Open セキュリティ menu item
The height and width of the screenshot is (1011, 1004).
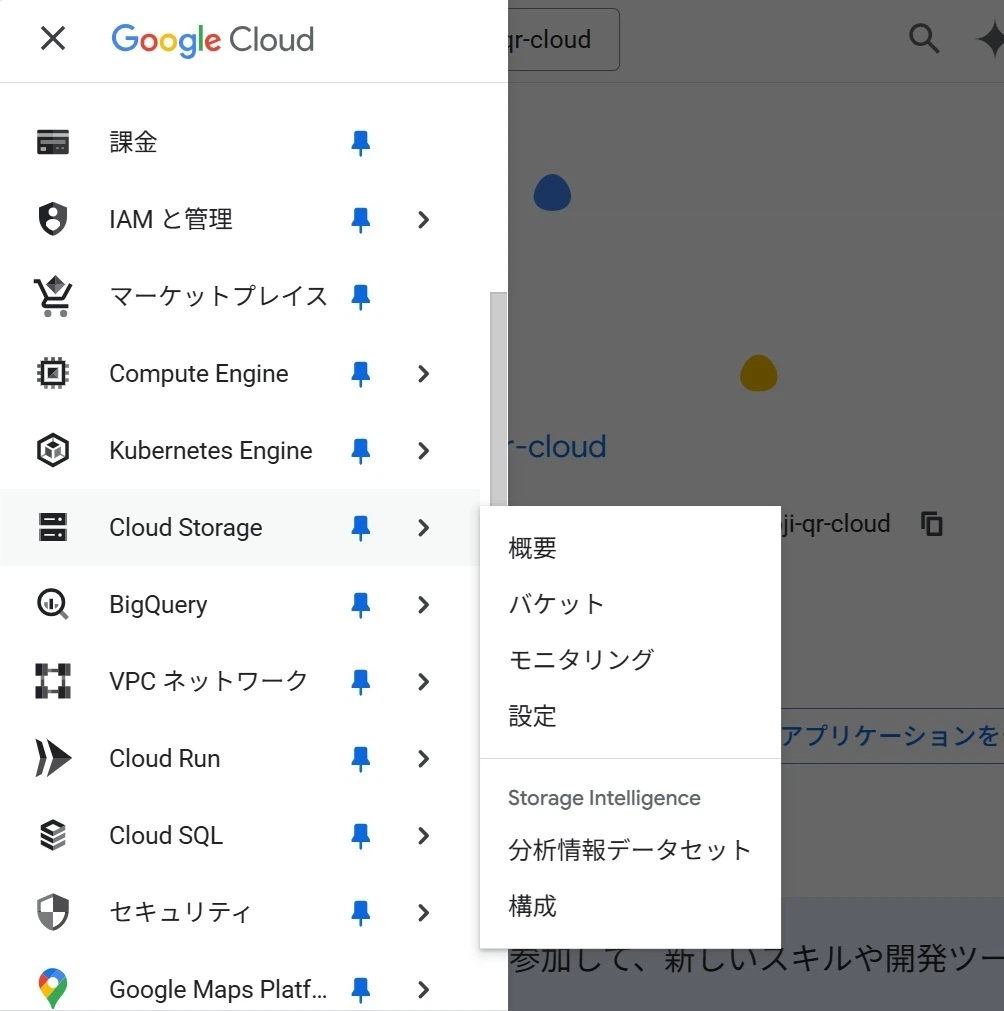click(180, 913)
